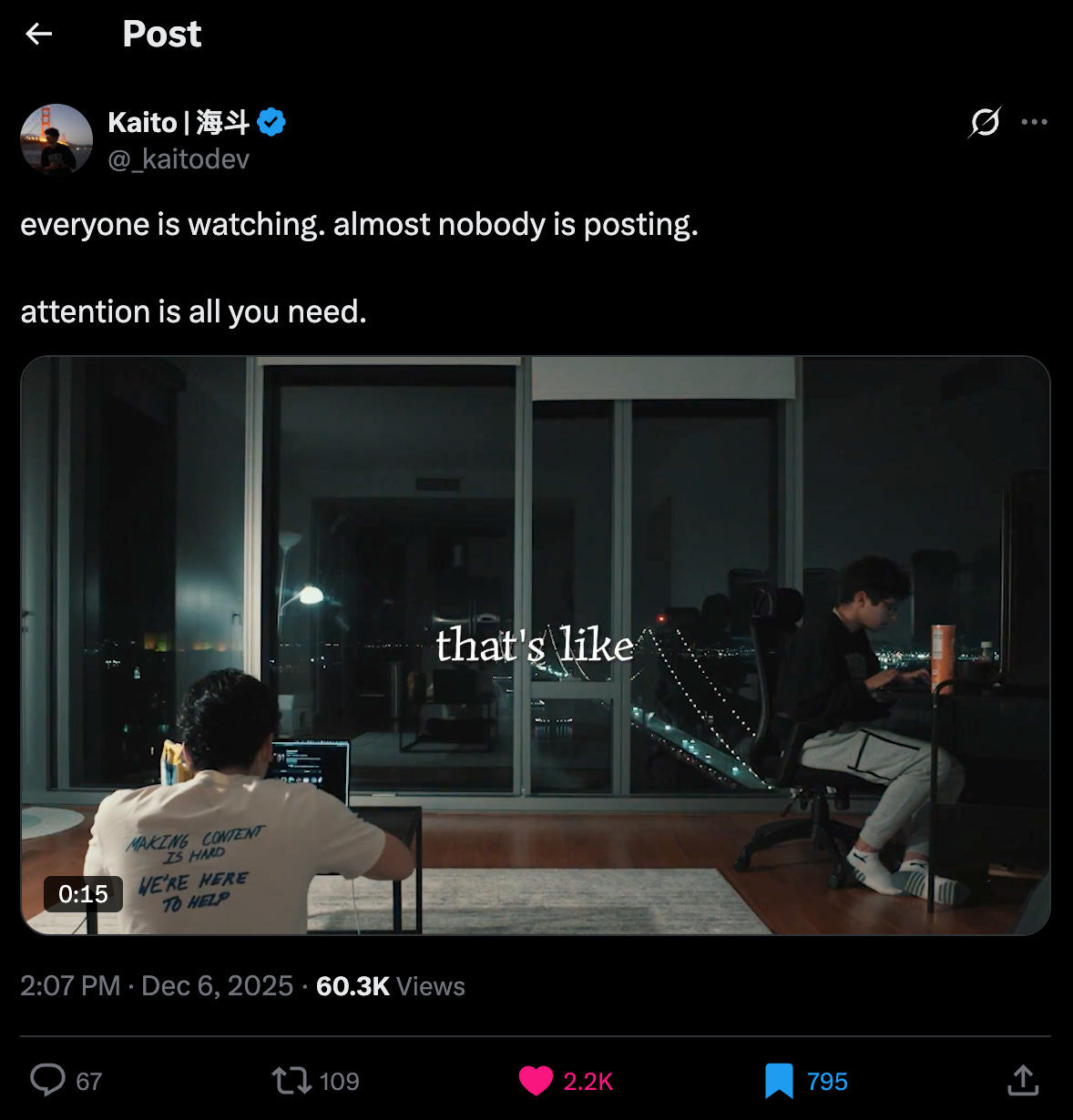The width and height of the screenshot is (1073, 1120).
Task: Open the post's three-dot overflow menu
Action: coord(1034,122)
